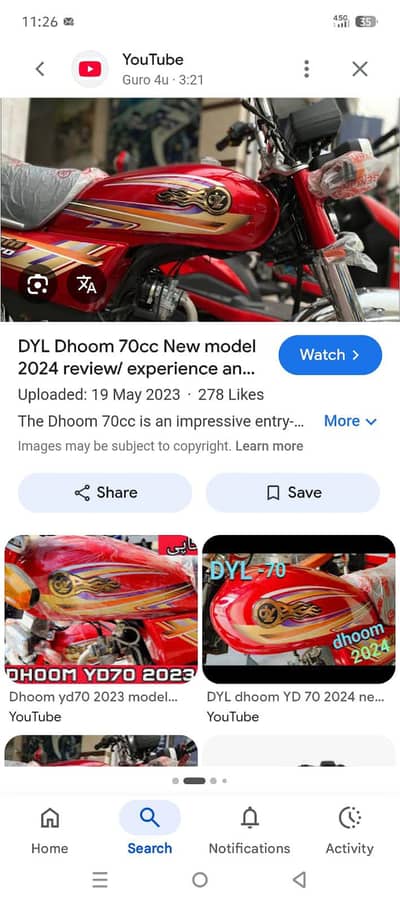Expand the description with More
Image resolution: width=400 pixels, height=902 pixels.
(x=350, y=421)
